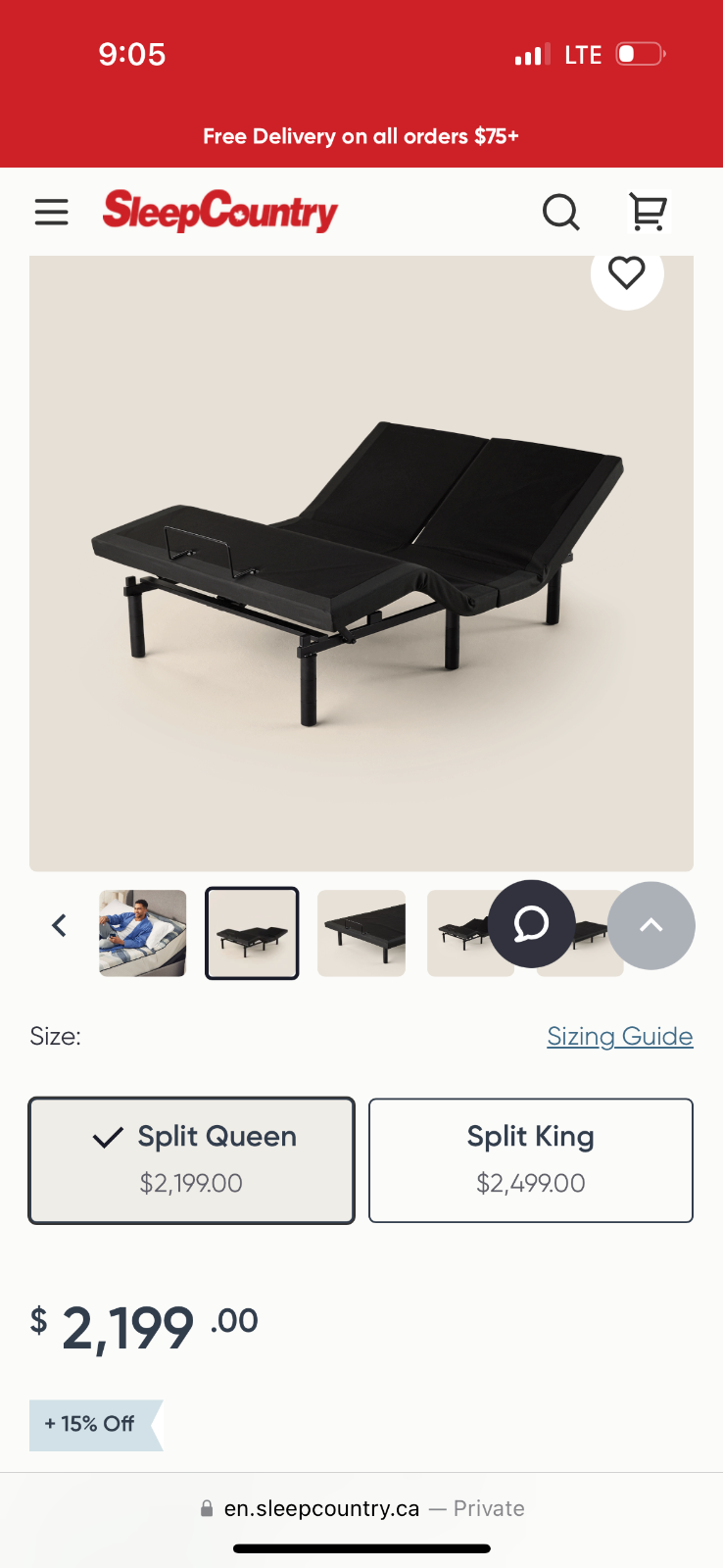The height and width of the screenshot is (1568, 723).
Task: Open the hamburger navigation menu
Action: pos(52,212)
